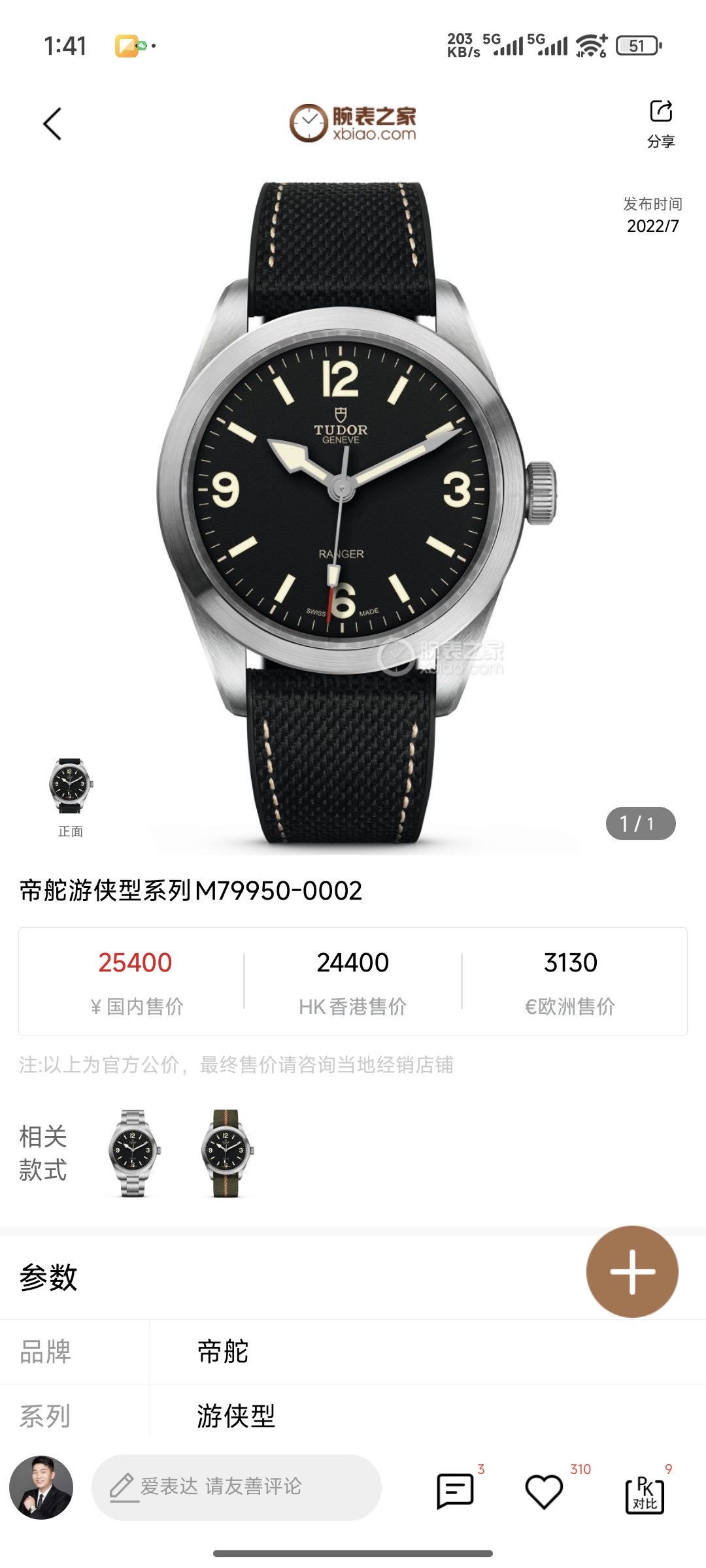Tap the 请友善评论 comment field
The height and width of the screenshot is (1568, 706).
coord(235,1487)
